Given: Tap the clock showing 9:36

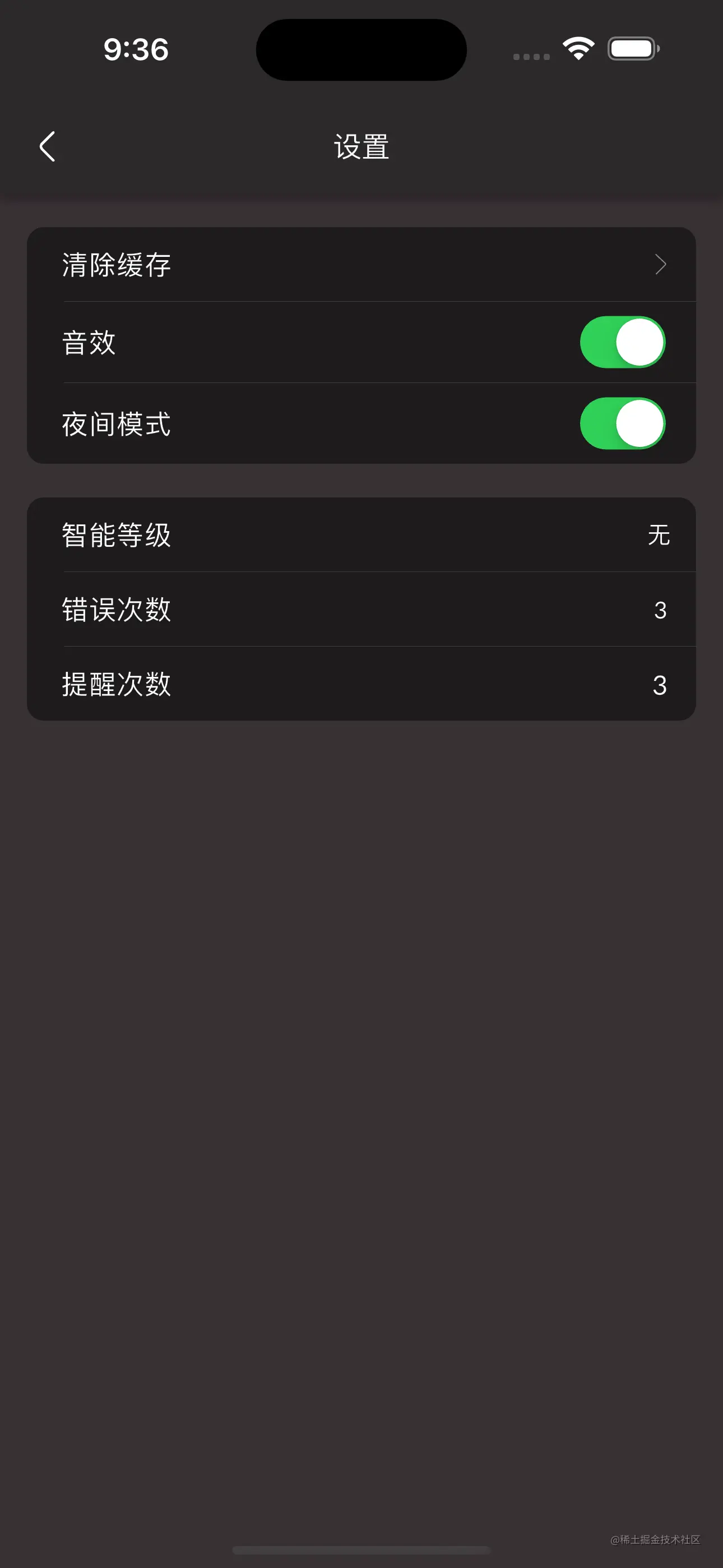Looking at the screenshot, I should pyautogui.click(x=135, y=50).
